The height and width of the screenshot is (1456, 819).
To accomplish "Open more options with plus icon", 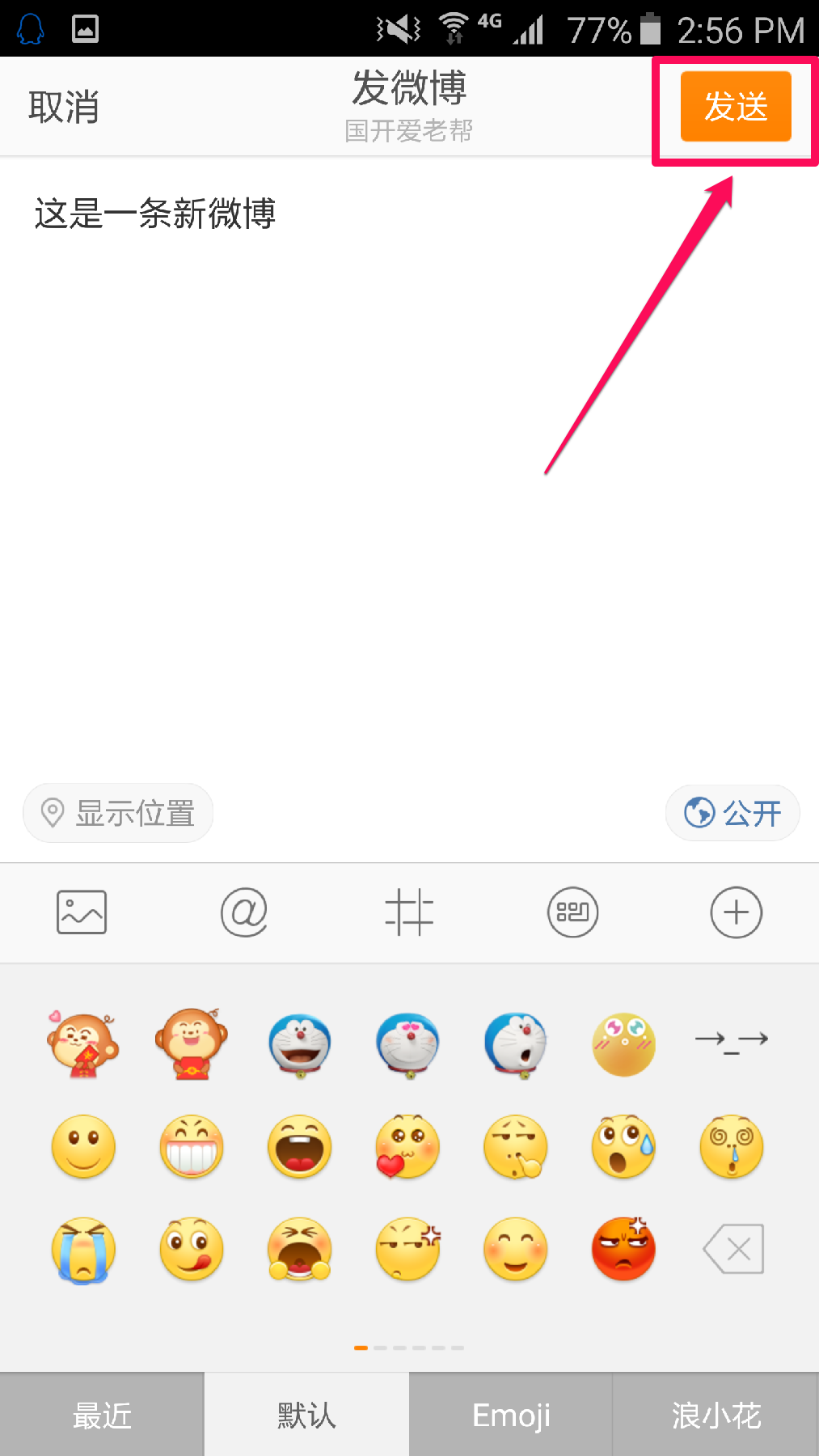I will point(736,912).
